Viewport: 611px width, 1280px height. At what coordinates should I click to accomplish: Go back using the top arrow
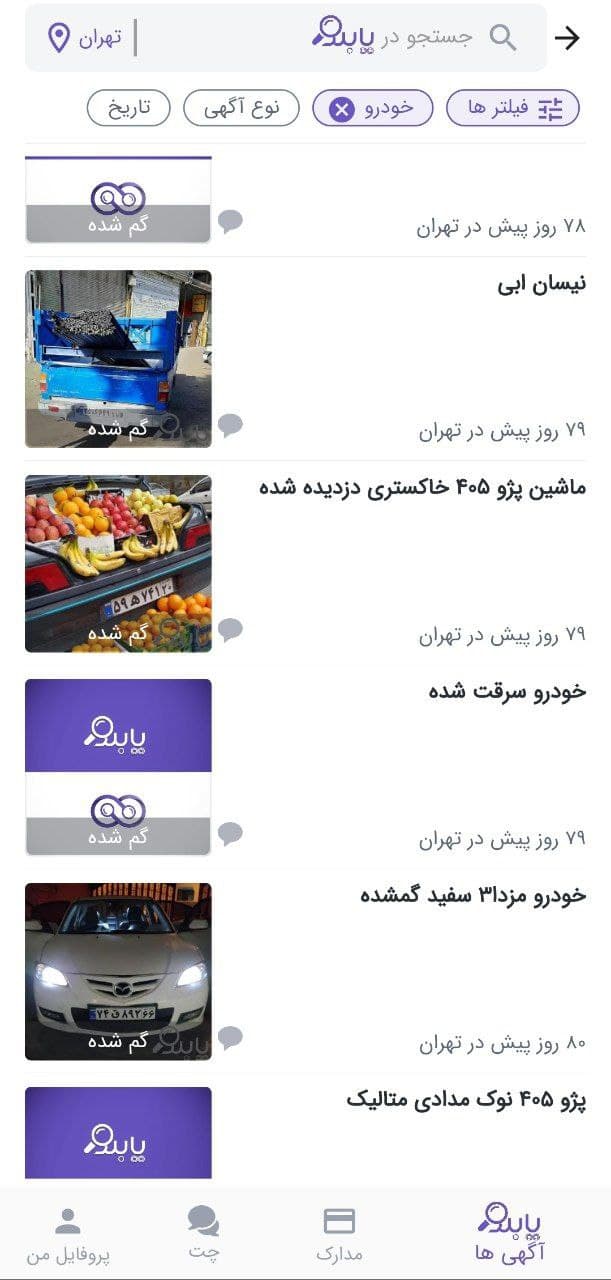[567, 38]
